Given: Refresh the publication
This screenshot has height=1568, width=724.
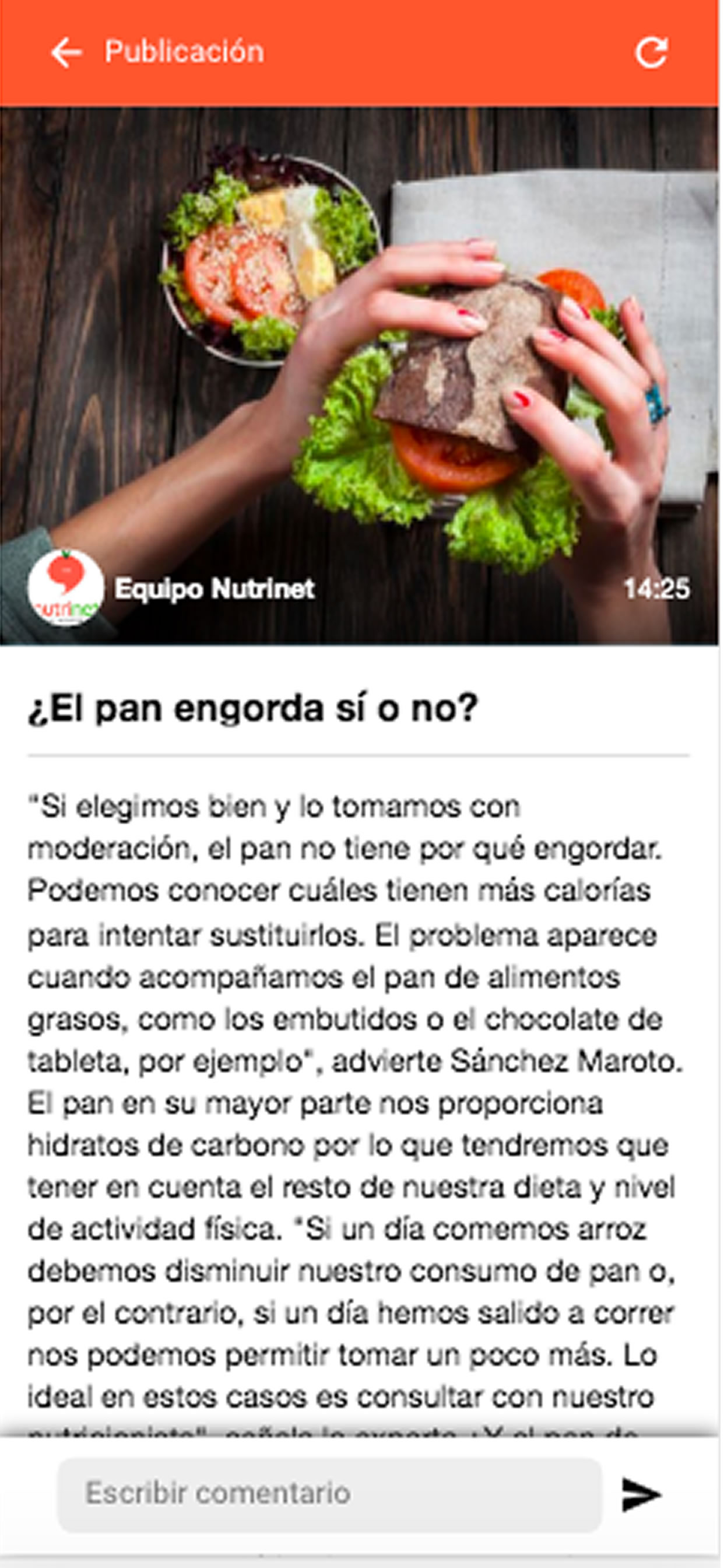Looking at the screenshot, I should (x=651, y=52).
